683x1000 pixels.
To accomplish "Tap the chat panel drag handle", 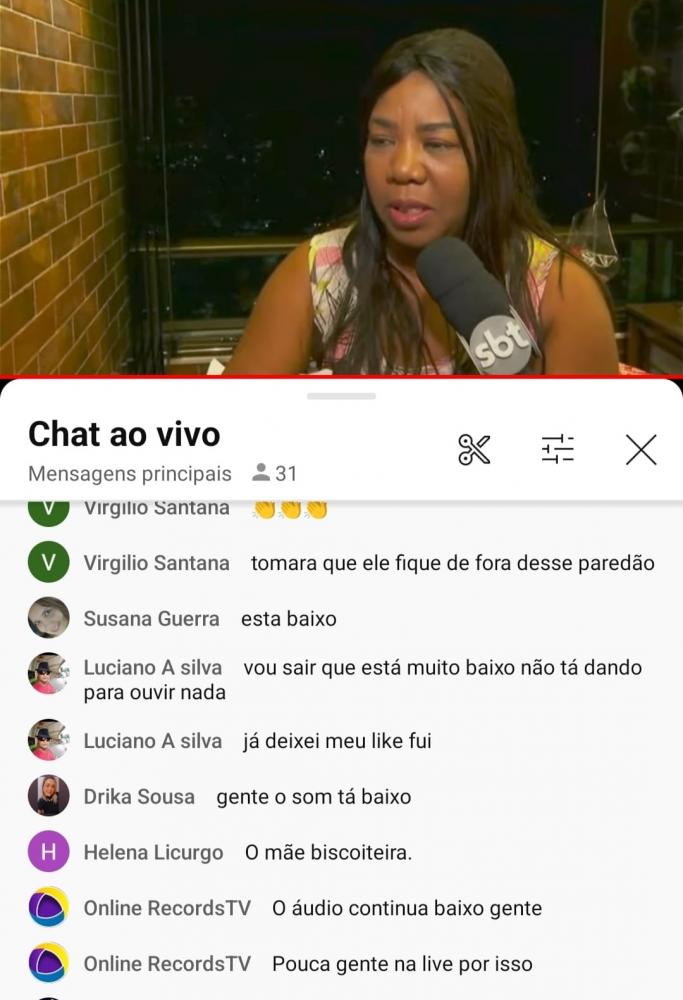I will [341, 396].
